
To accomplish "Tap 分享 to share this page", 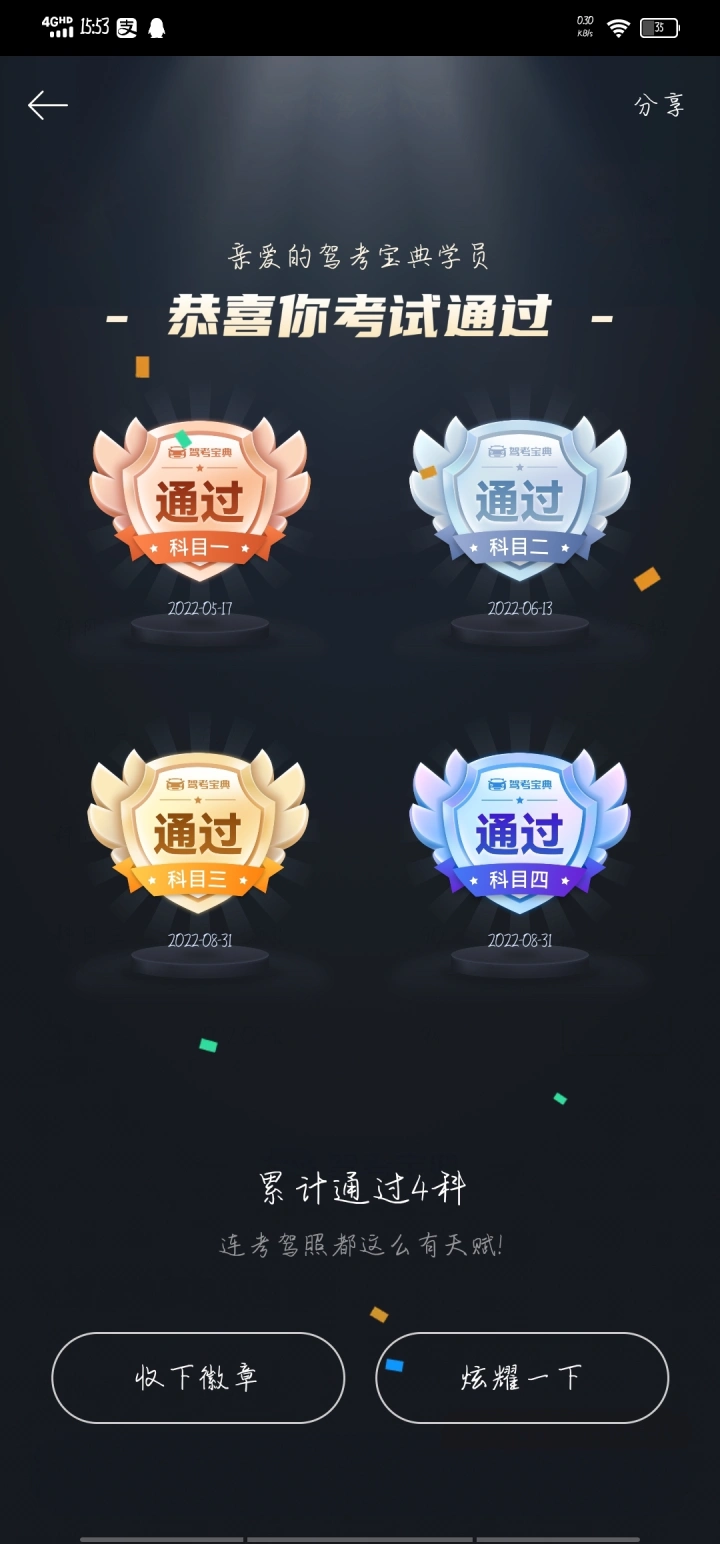I will (x=660, y=105).
